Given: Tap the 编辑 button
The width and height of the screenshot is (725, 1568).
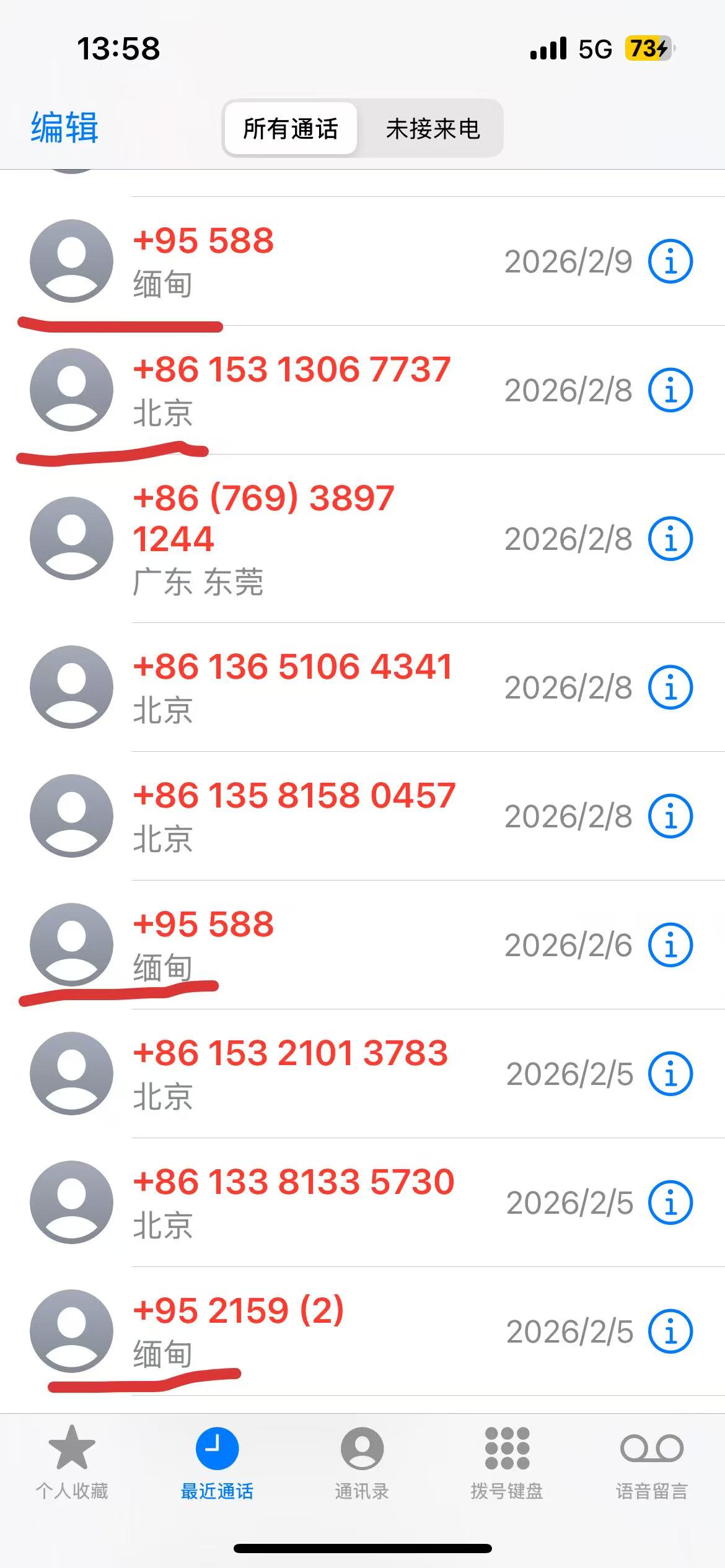Looking at the screenshot, I should click(x=64, y=128).
